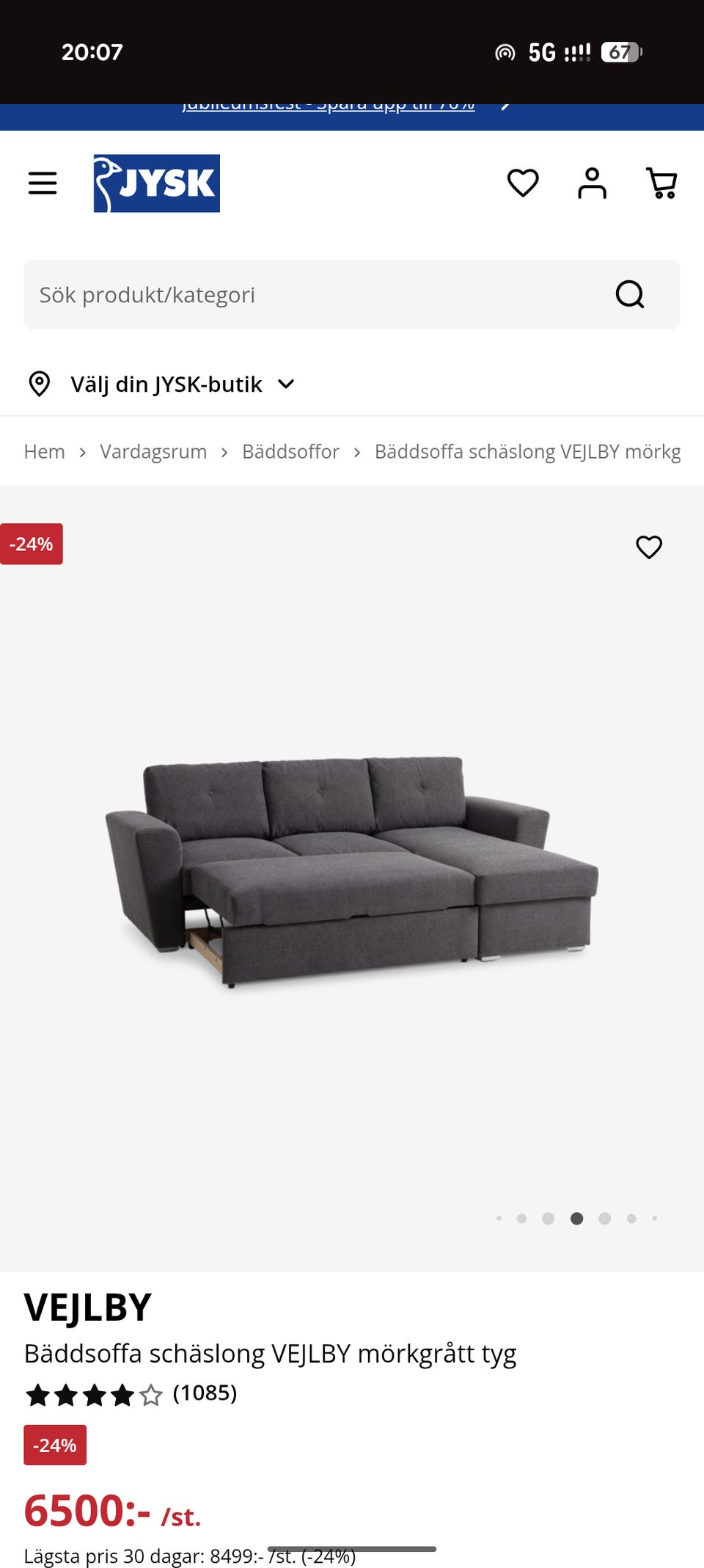Select the empty fifth rating star
The width and height of the screenshot is (704, 1568).
pyautogui.click(x=149, y=1396)
